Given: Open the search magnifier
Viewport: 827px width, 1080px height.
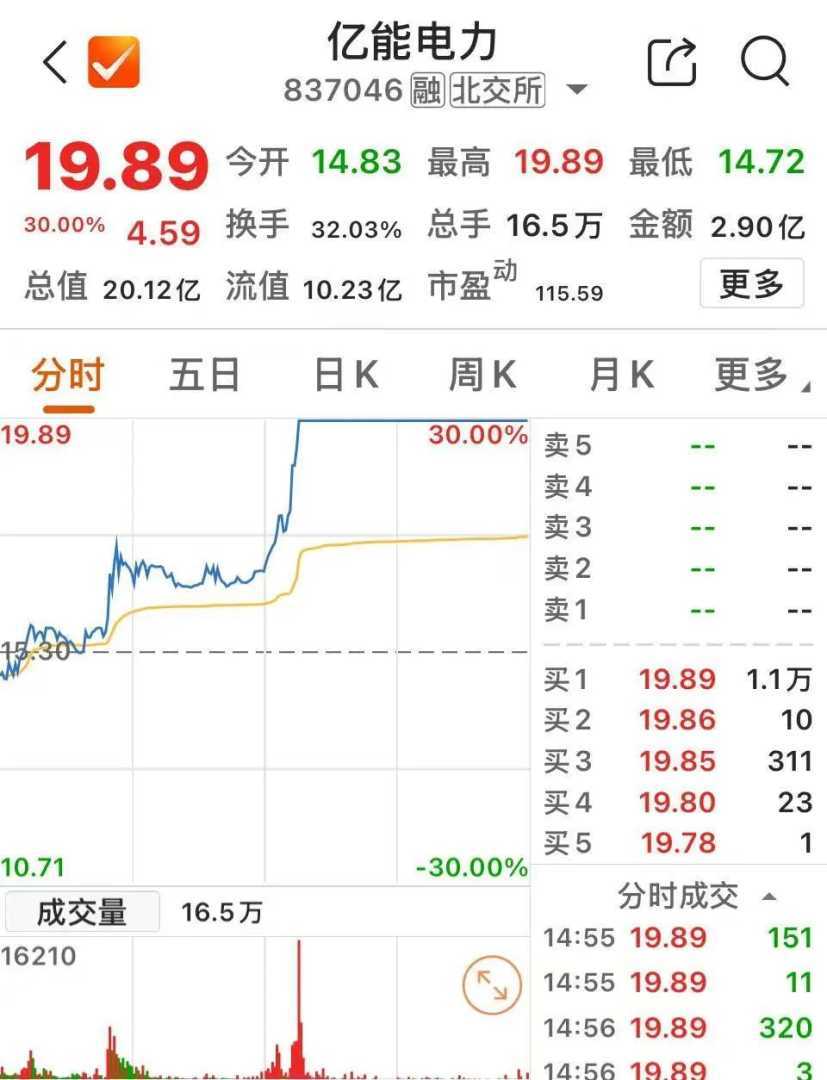Looking at the screenshot, I should [x=765, y=62].
